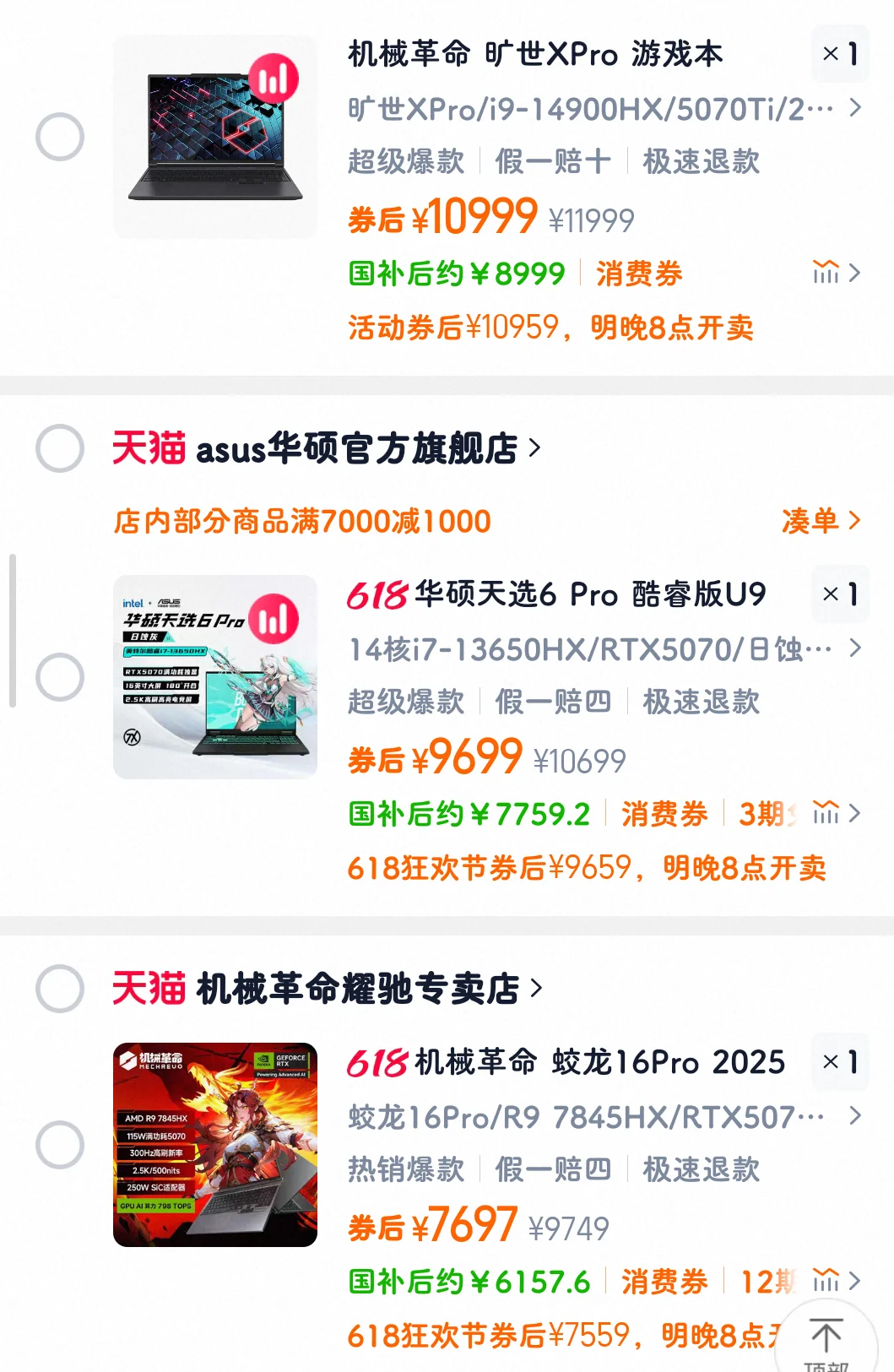The width and height of the screenshot is (894, 1372).
Task: Expand 国补后约¥8999 price details
Action: coord(836,273)
